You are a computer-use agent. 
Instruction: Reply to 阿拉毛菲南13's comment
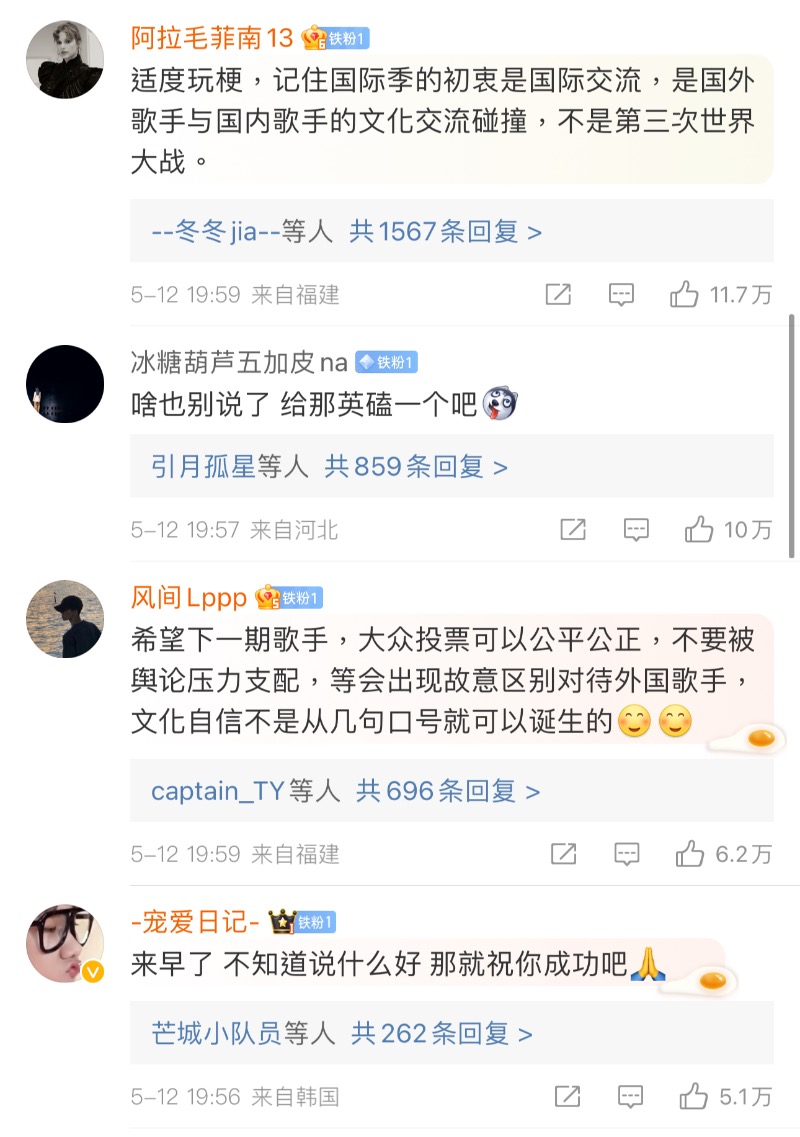tap(622, 295)
